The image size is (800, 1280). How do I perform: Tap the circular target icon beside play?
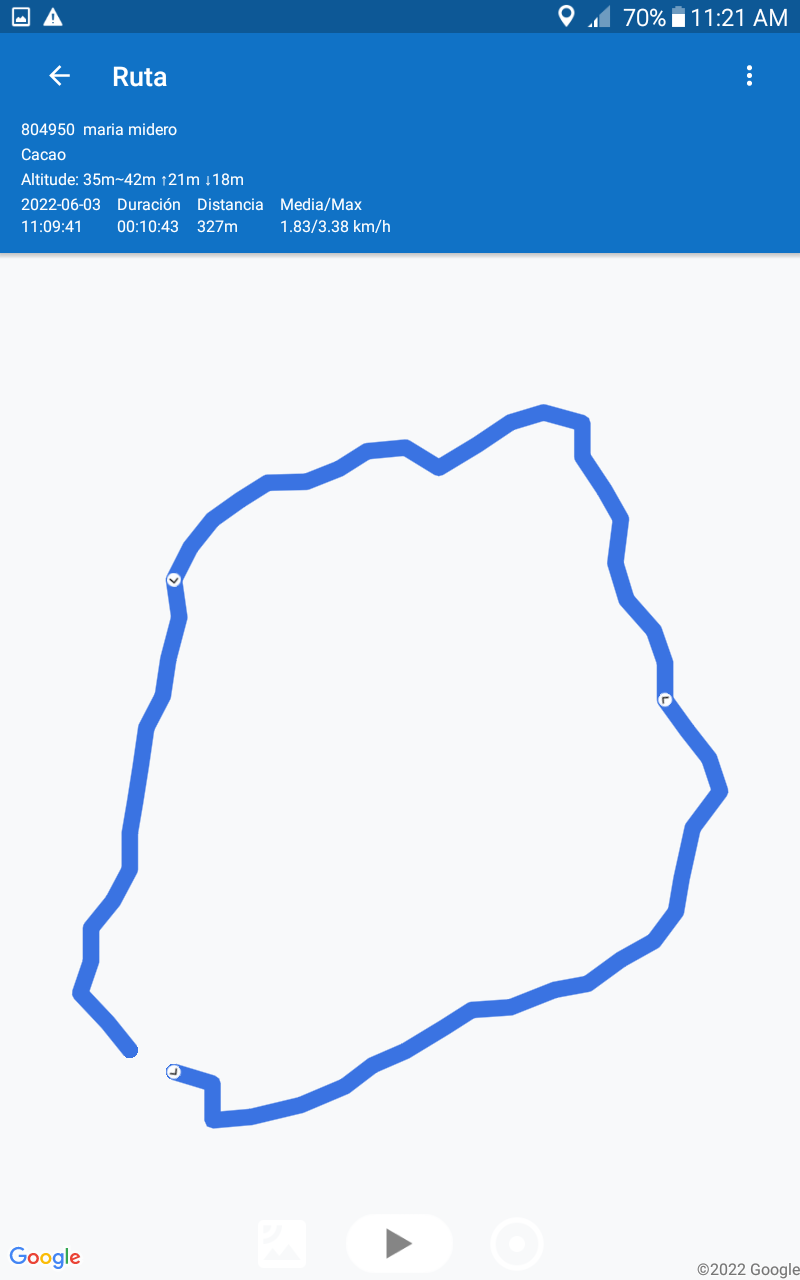click(x=517, y=1244)
